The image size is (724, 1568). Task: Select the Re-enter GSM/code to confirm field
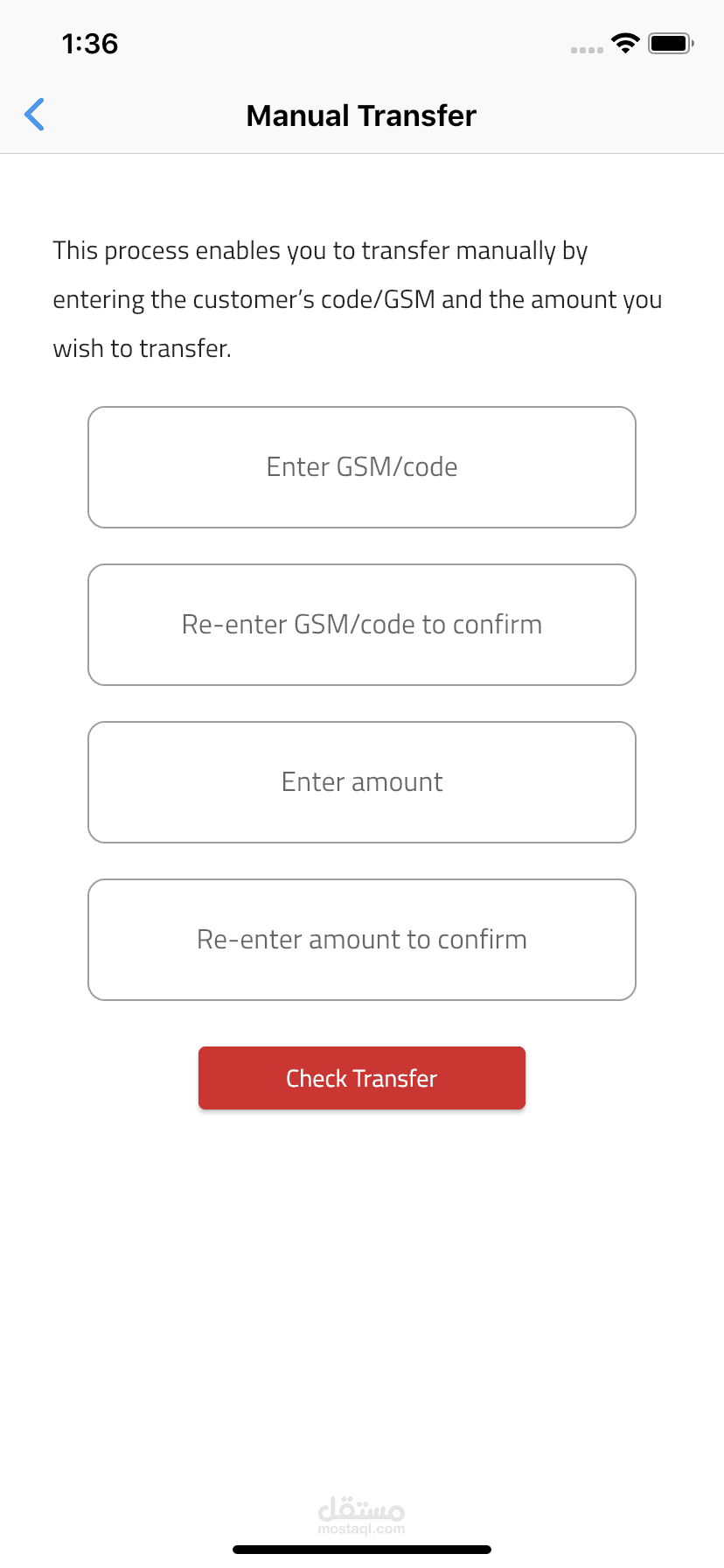361,625
